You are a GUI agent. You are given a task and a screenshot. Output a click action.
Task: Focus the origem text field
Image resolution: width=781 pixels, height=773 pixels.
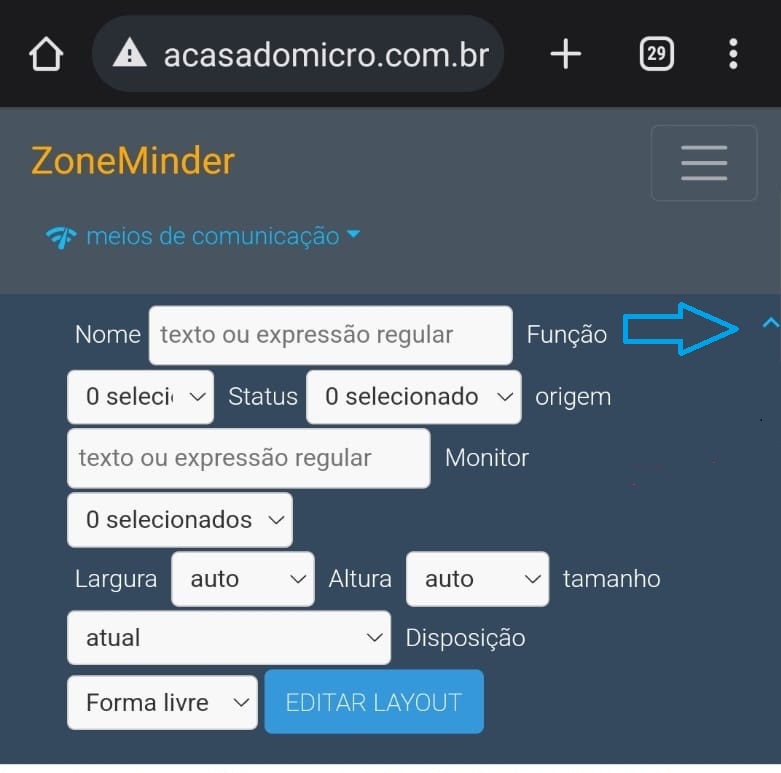coord(248,458)
